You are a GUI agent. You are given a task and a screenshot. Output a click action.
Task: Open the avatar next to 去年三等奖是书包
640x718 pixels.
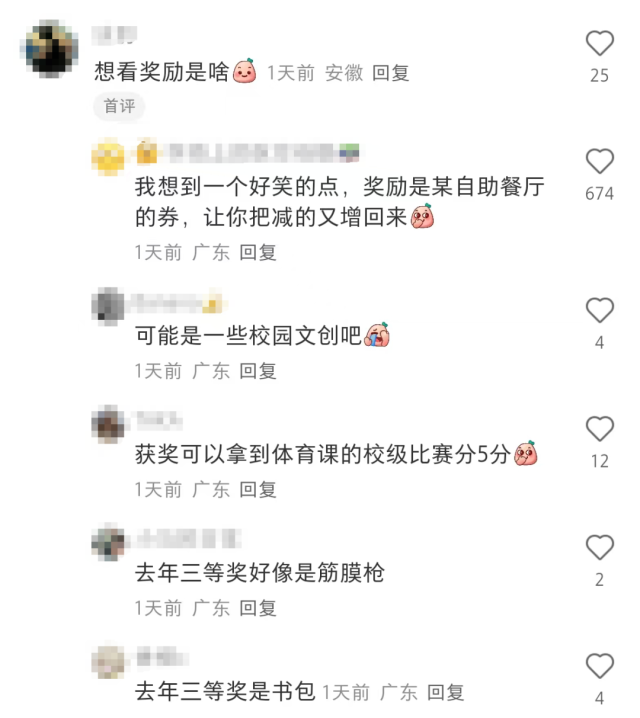108,661
